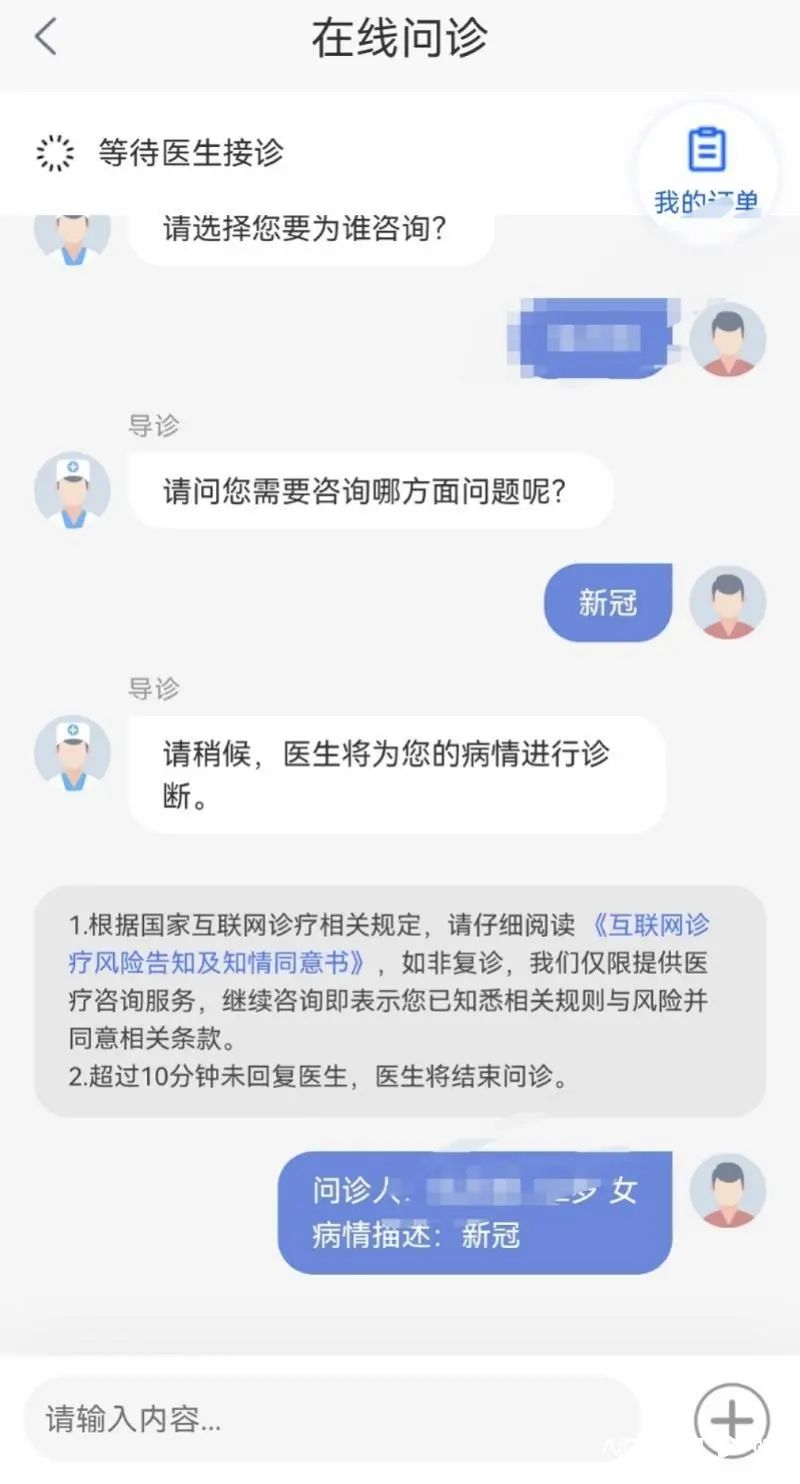The width and height of the screenshot is (800, 1484).
Task: Open the plus attachment menu
Action: (x=731, y=1419)
